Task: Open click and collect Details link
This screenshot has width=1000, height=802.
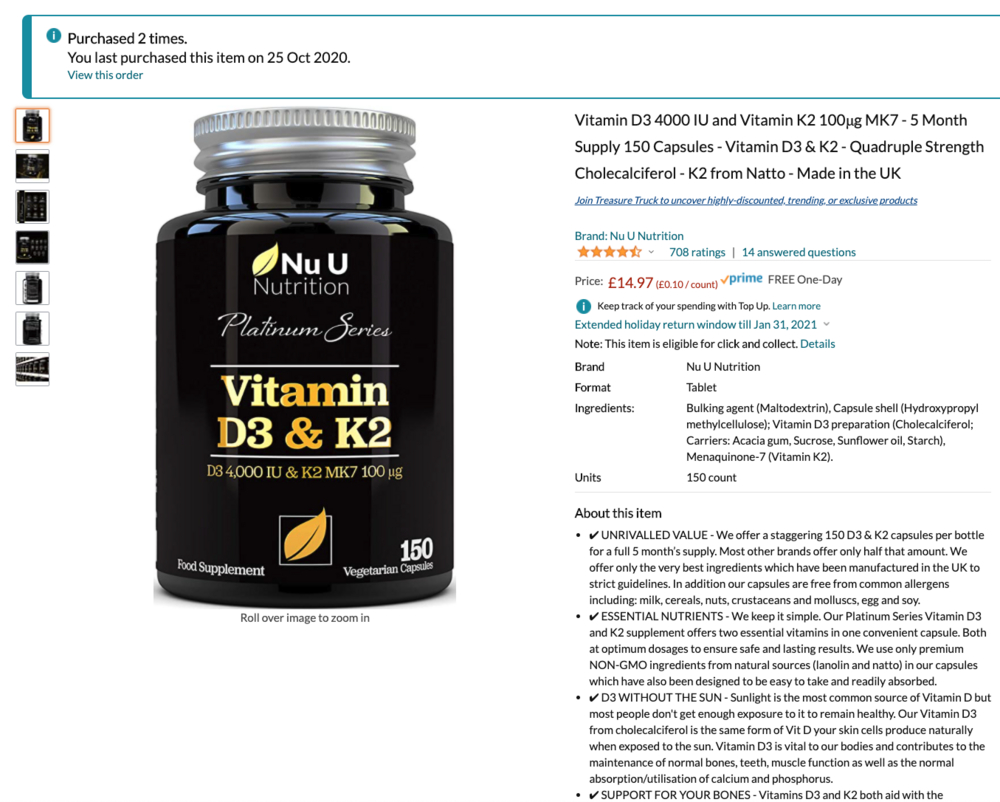Action: pyautogui.click(x=817, y=344)
